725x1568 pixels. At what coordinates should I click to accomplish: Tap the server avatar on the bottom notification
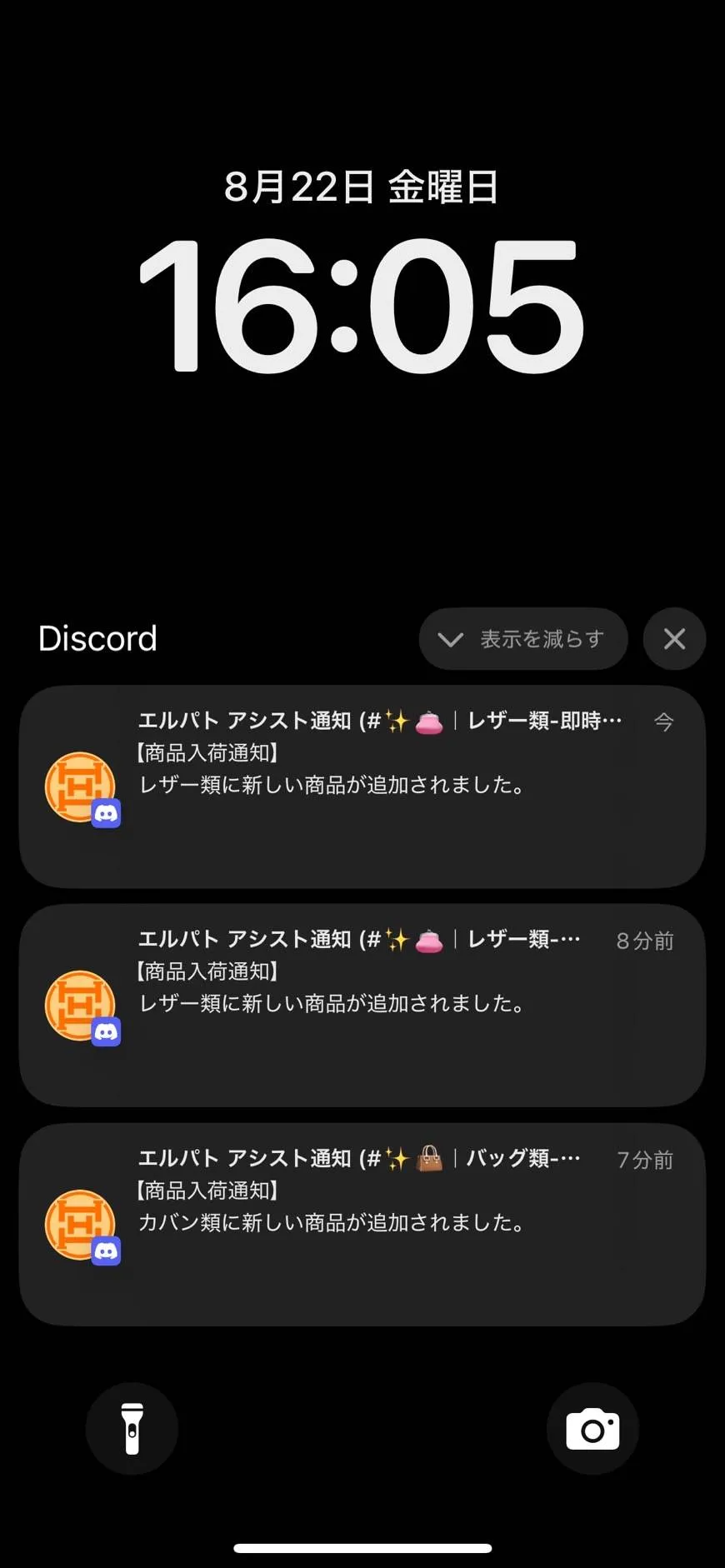(81, 1222)
